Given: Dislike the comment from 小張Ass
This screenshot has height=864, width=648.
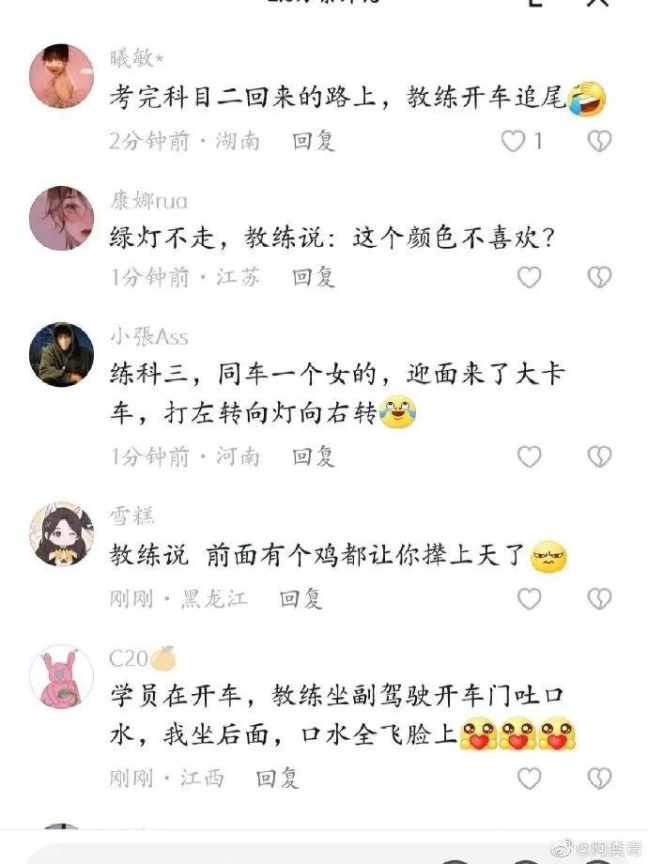Looking at the screenshot, I should click(599, 457).
